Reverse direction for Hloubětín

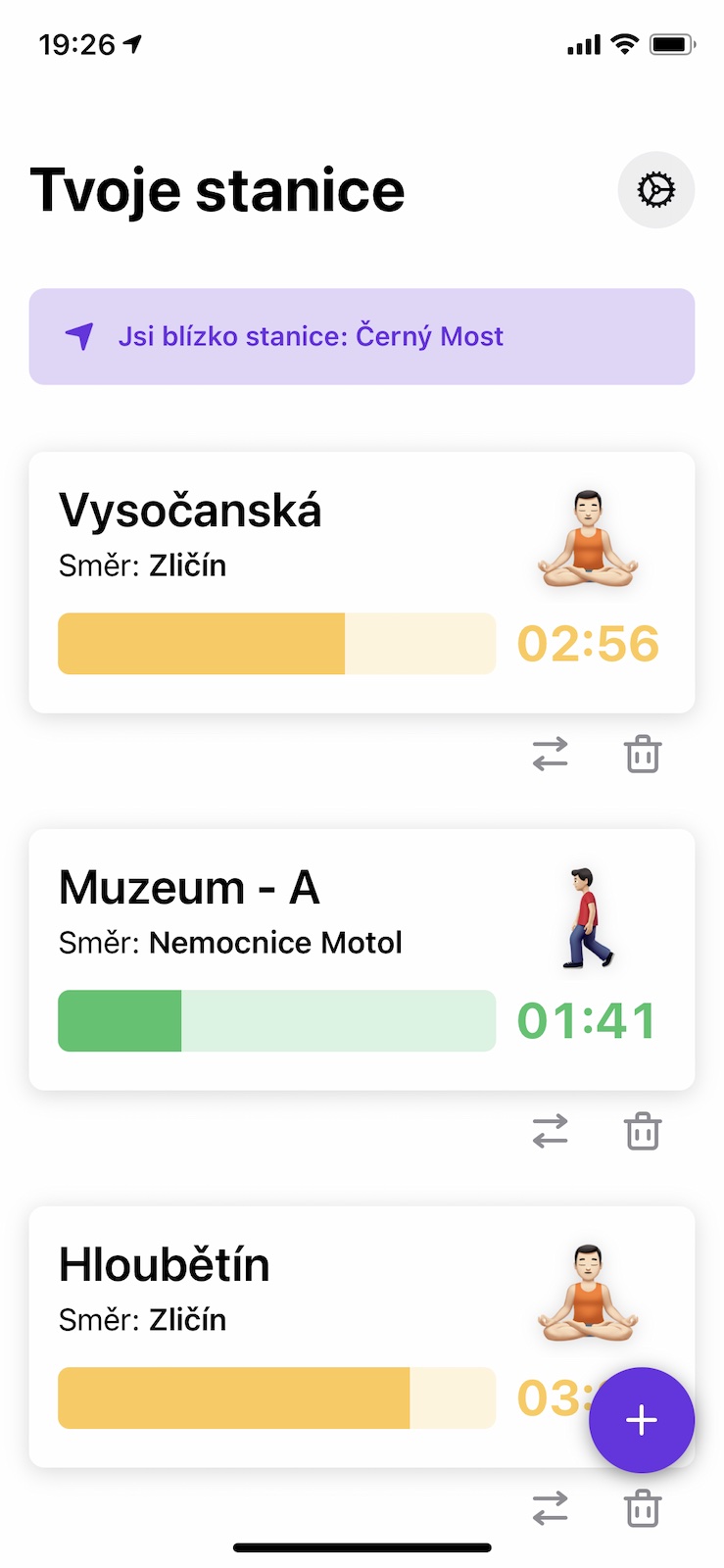(x=551, y=1509)
